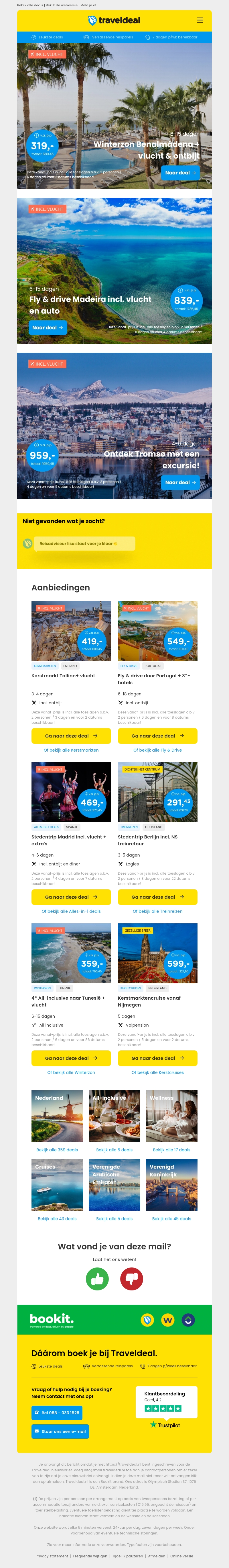Screen dimensions: 229x1568
Task: Open the Nederland deals tile
Action: point(57,1116)
